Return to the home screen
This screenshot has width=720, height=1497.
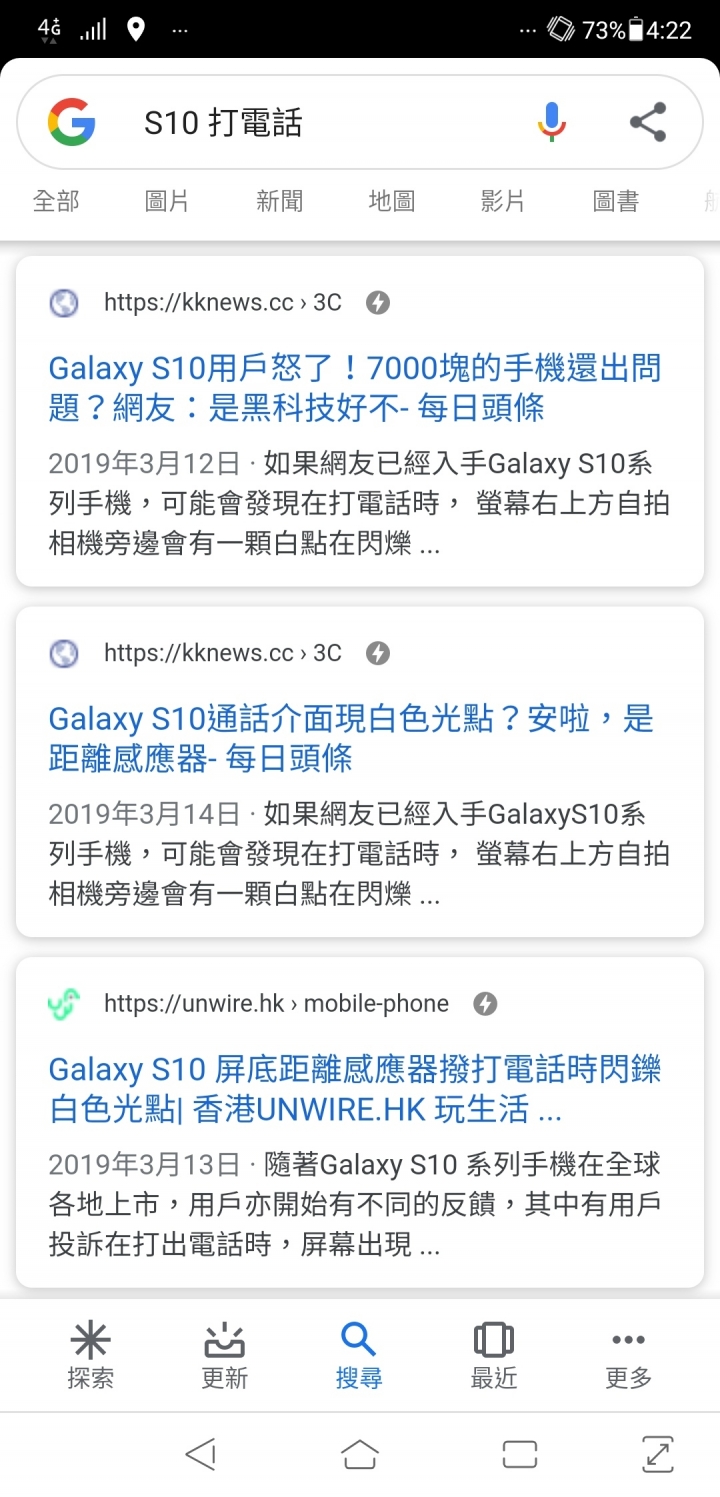click(360, 1454)
